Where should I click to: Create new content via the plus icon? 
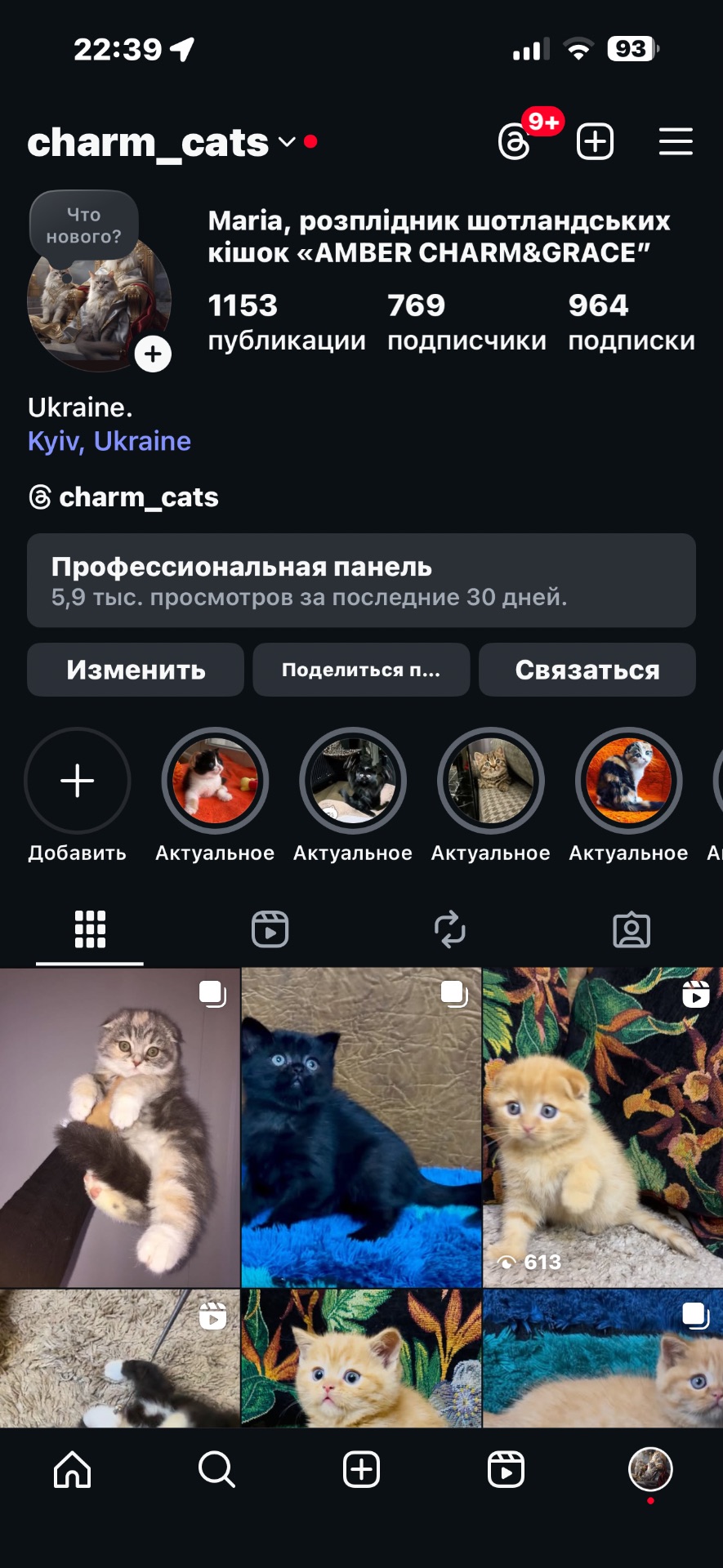click(x=594, y=141)
